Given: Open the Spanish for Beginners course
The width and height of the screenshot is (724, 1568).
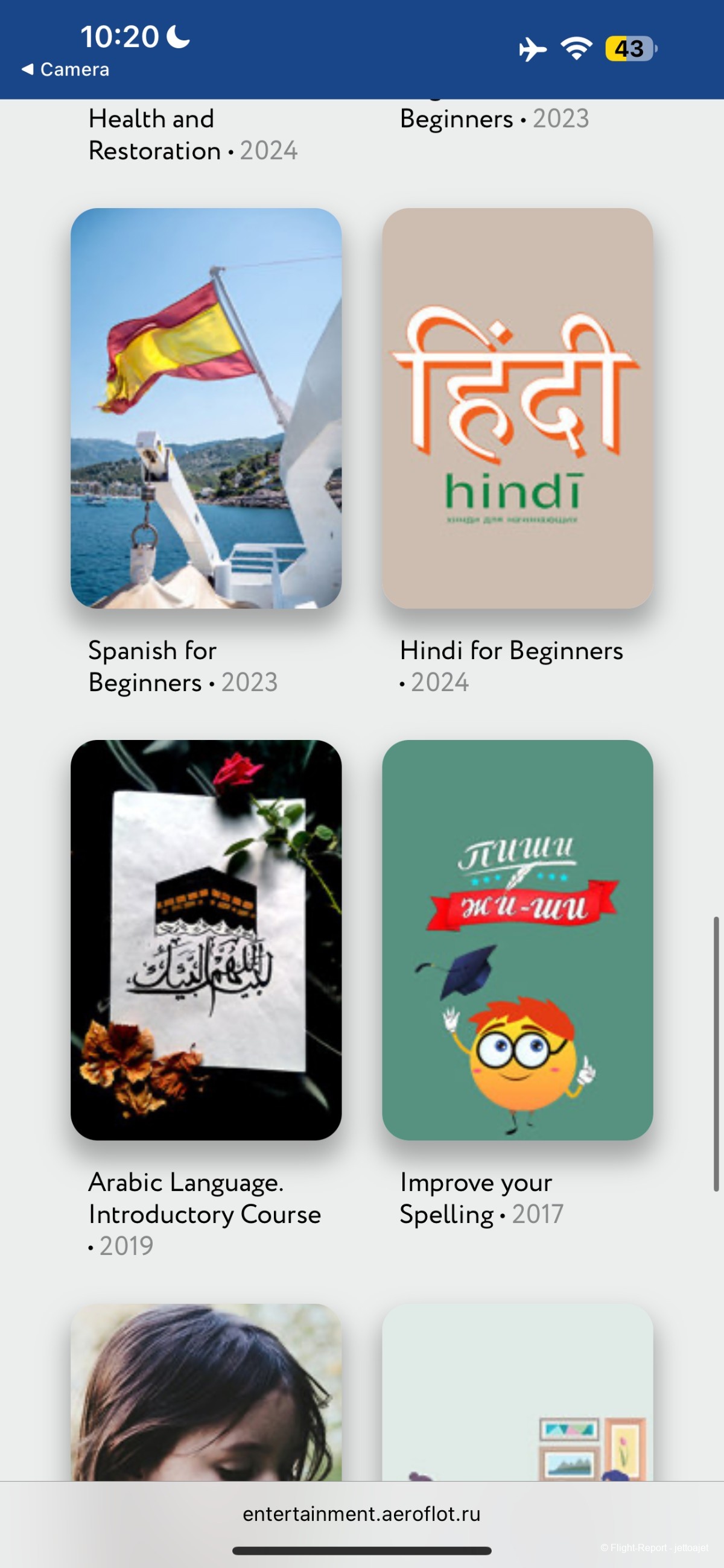Looking at the screenshot, I should click(206, 408).
